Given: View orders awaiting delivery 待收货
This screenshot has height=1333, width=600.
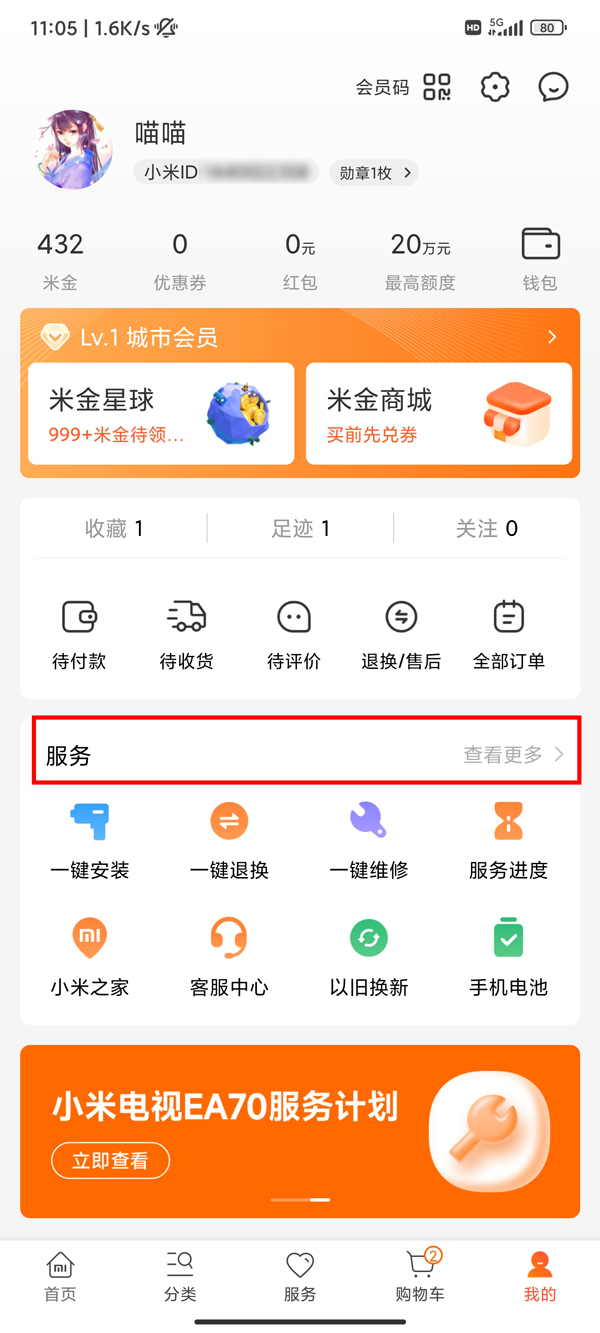Looking at the screenshot, I should tap(186, 635).
